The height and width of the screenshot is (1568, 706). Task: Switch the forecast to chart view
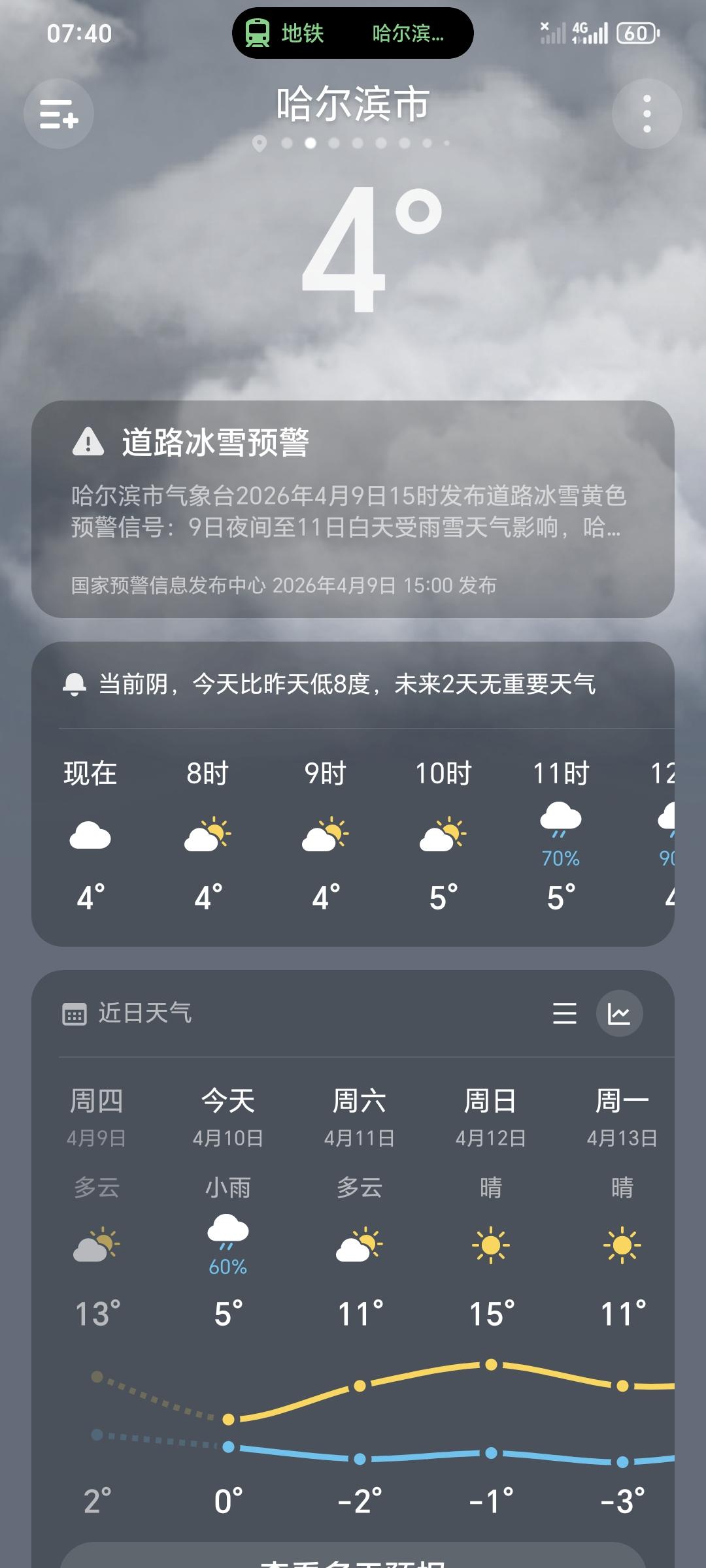tap(620, 1013)
